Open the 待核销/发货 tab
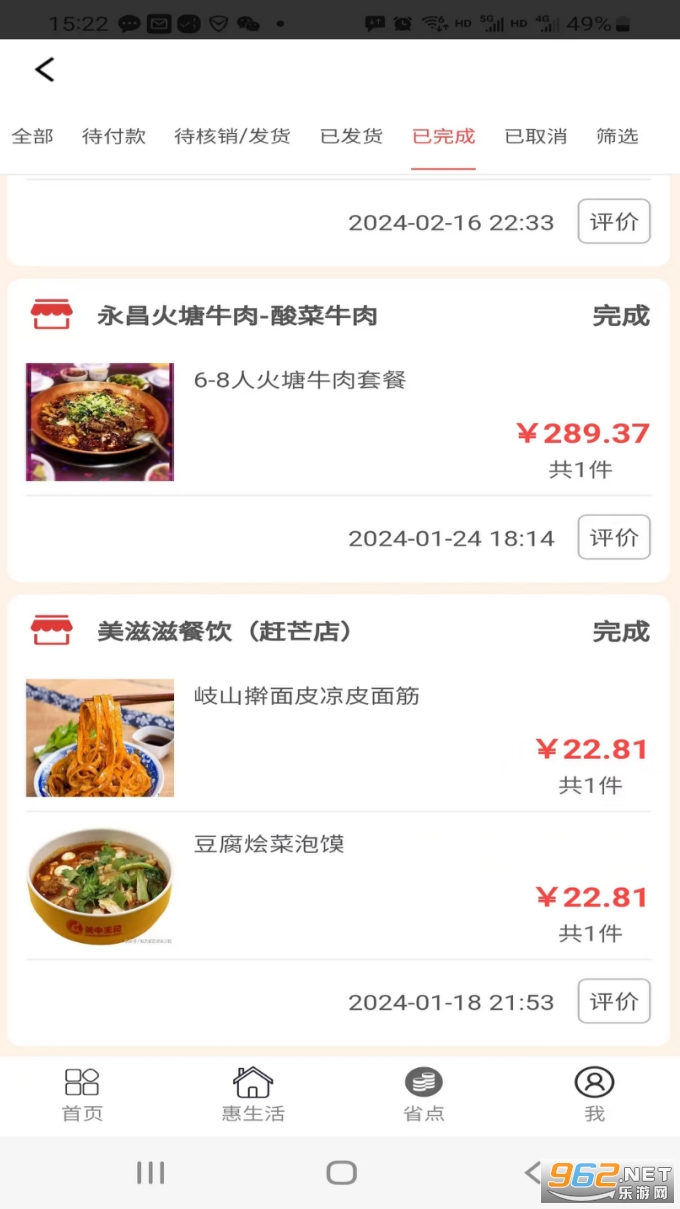The width and height of the screenshot is (680, 1209). 232,136
